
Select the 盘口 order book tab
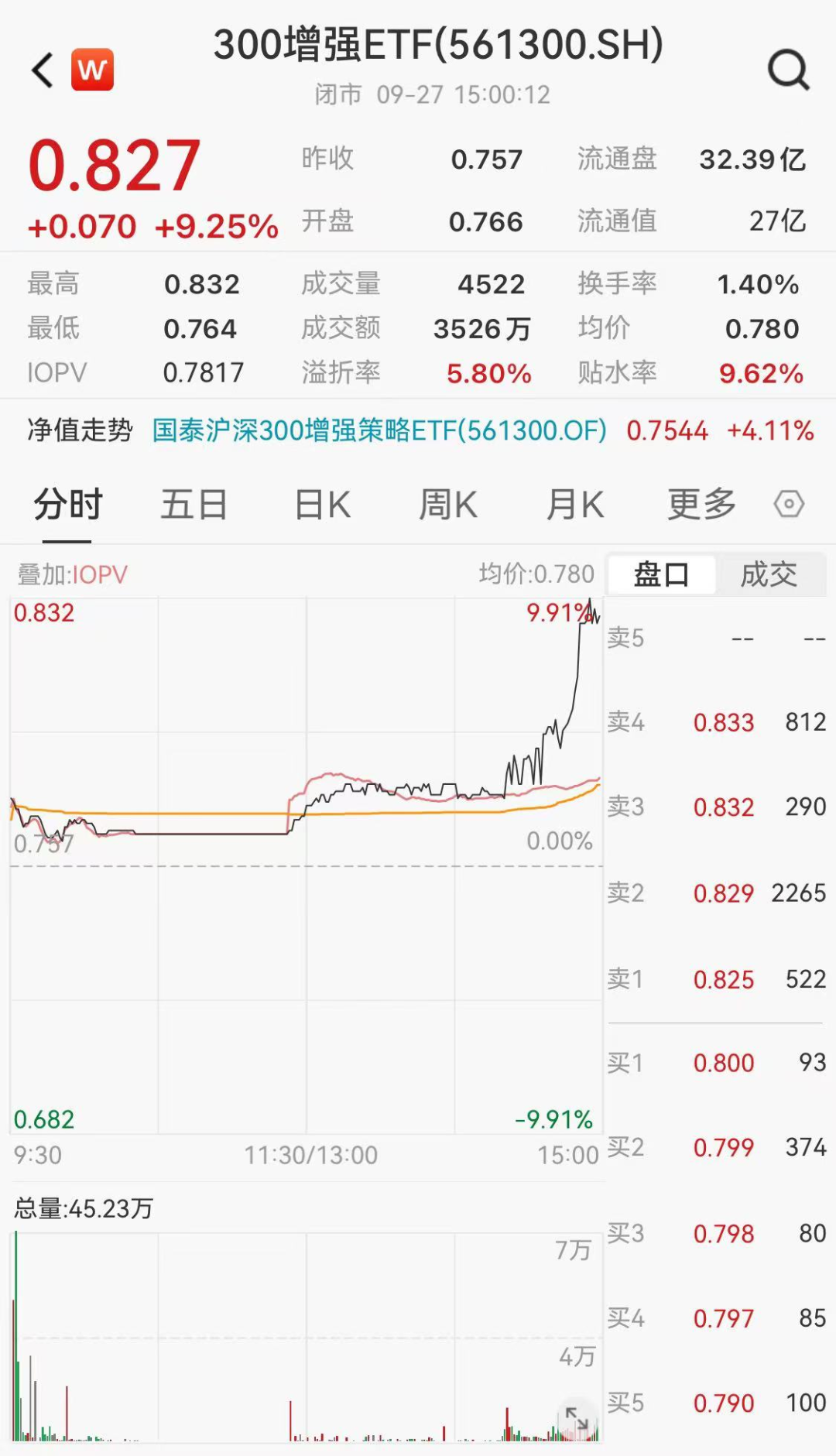(x=661, y=574)
